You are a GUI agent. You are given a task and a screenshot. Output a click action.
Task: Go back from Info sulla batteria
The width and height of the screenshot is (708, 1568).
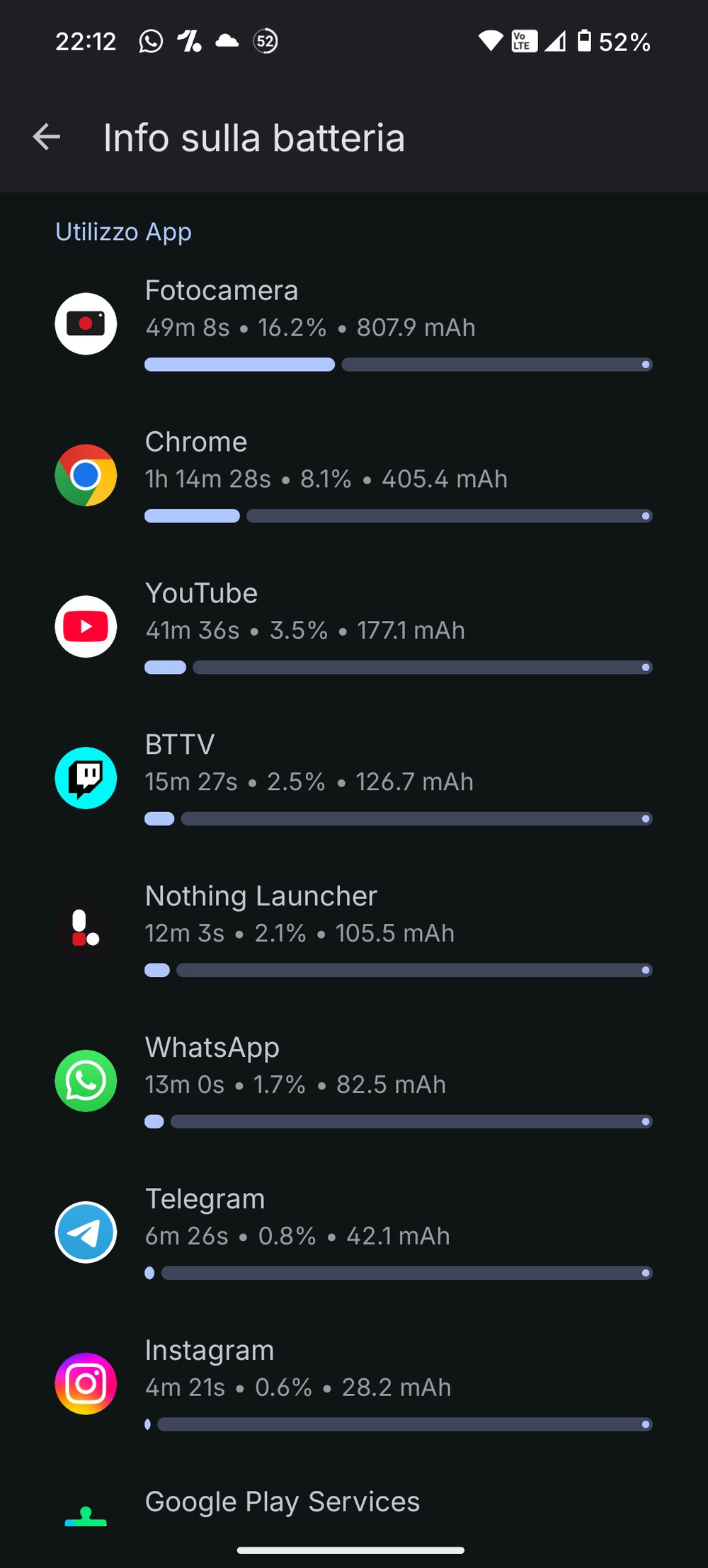(47, 137)
